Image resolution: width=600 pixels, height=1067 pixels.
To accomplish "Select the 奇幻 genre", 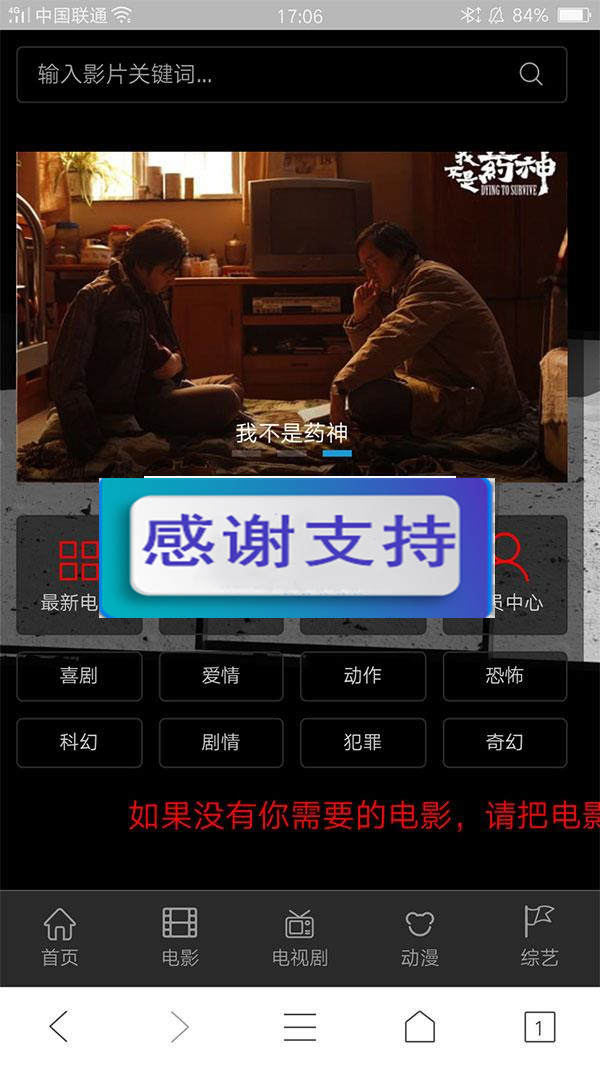I will 505,743.
